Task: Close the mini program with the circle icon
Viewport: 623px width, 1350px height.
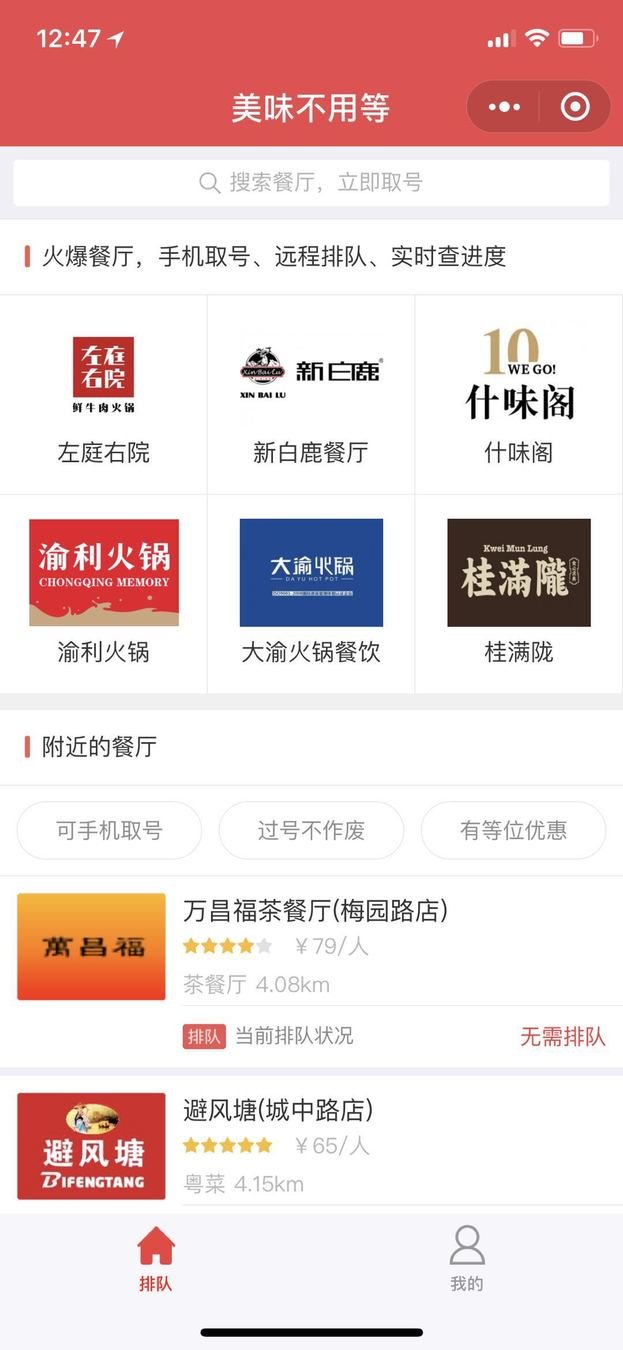Action: (575, 107)
